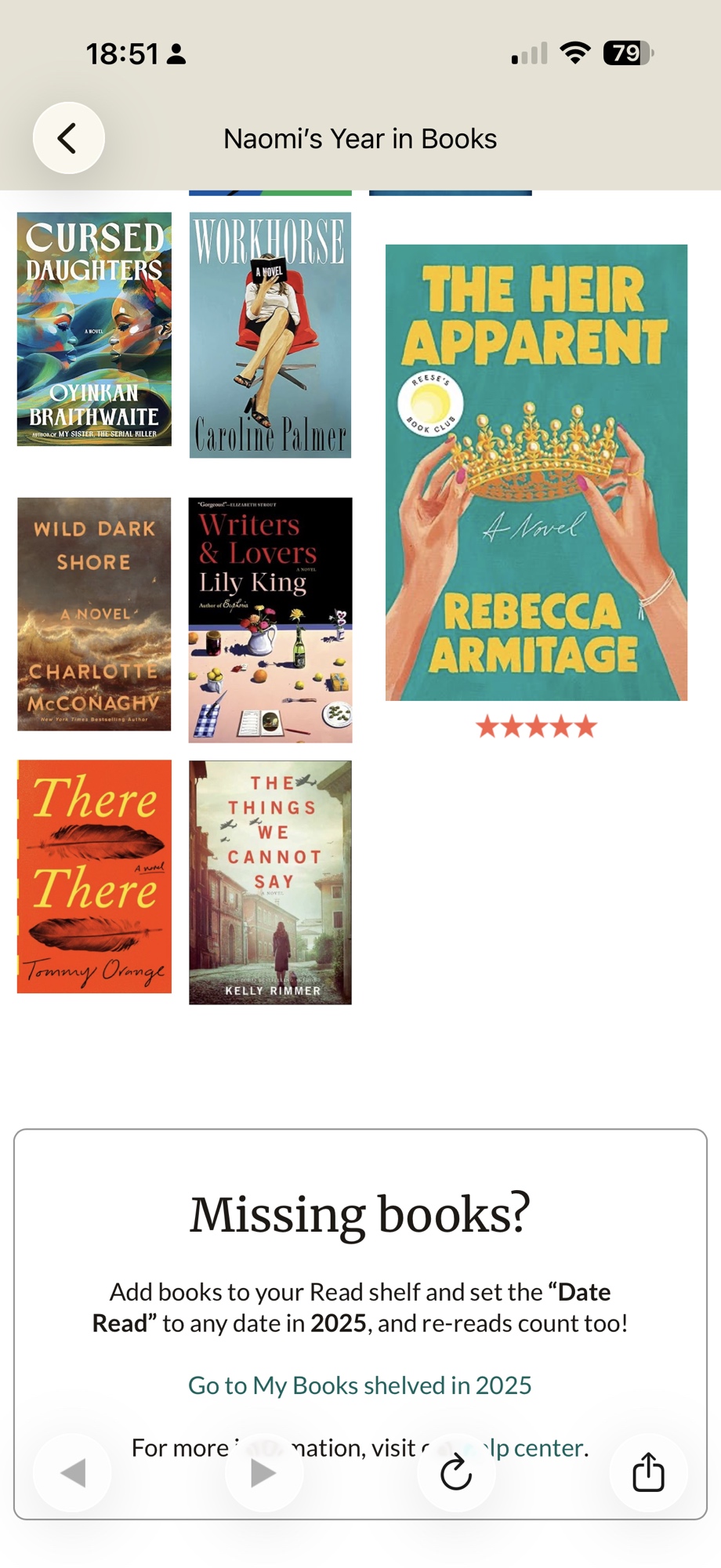Image resolution: width=721 pixels, height=1568 pixels.
Task: View The Heir Apparent book
Action: pos(536,472)
